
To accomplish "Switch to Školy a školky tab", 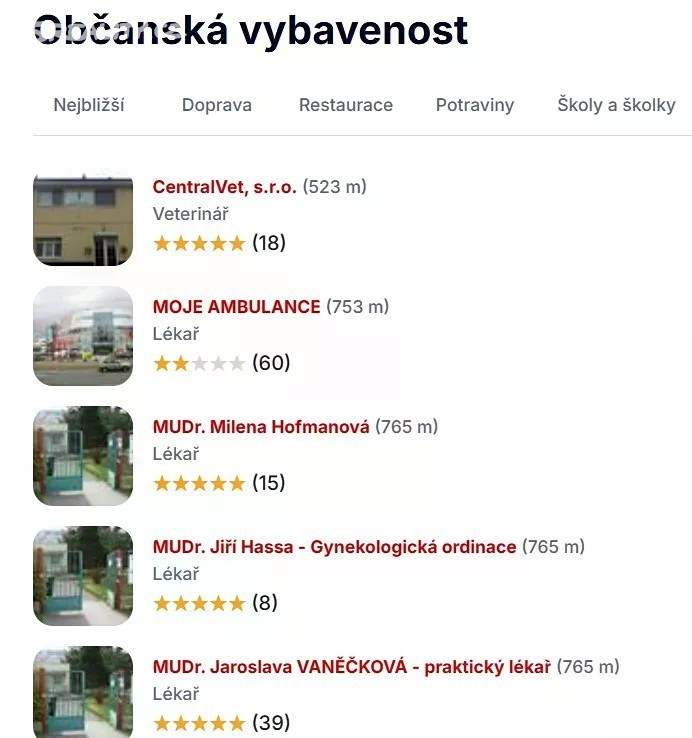I will pyautogui.click(x=616, y=105).
